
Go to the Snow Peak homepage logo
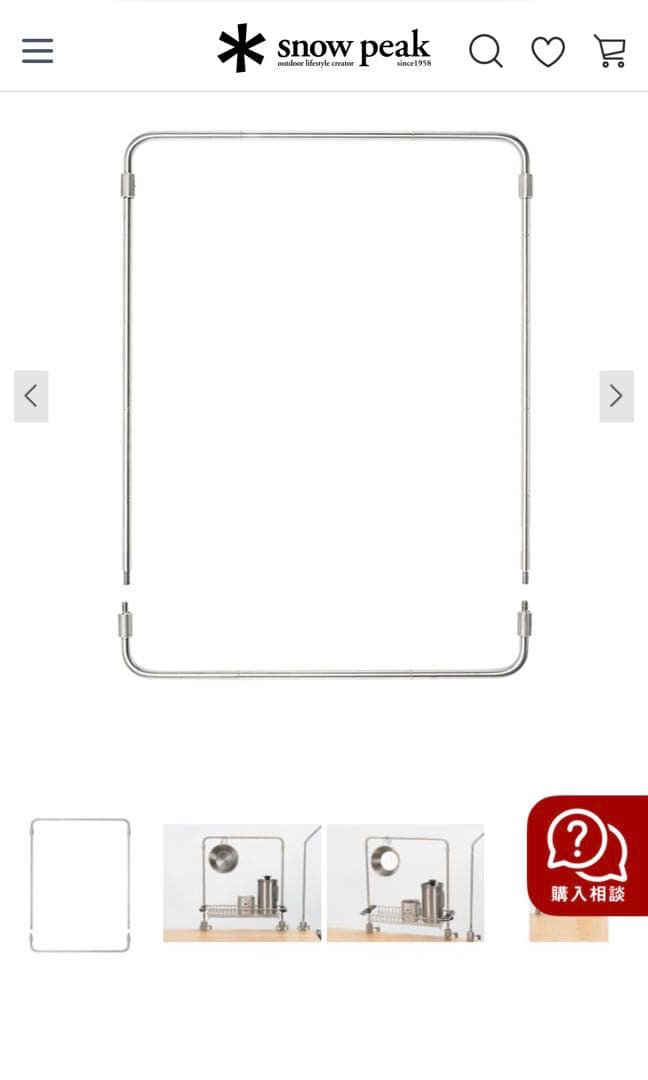[324, 48]
